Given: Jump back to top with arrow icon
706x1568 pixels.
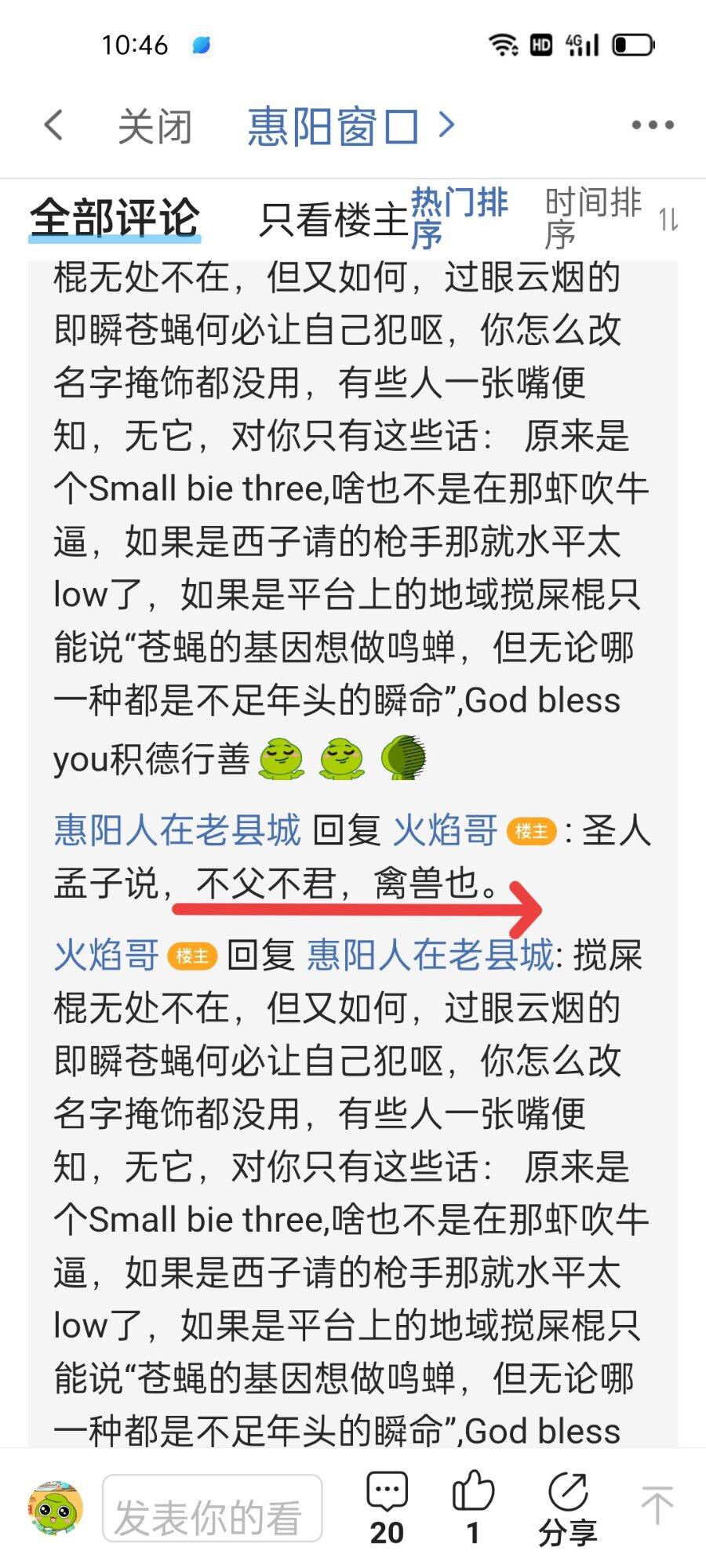Looking at the screenshot, I should (x=656, y=1505).
